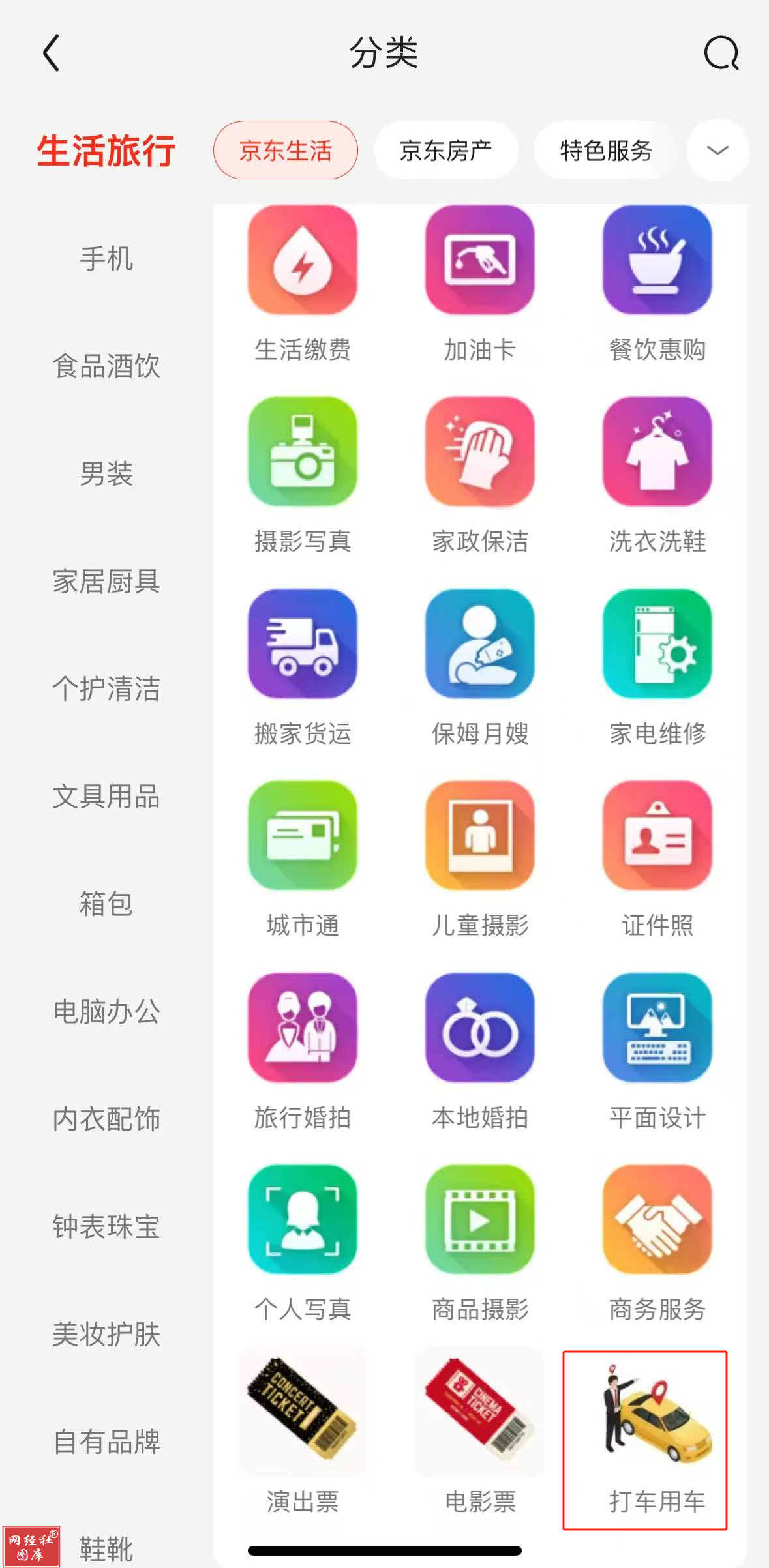Screen dimensions: 769x1568
Task: Switch to the 美妆护肤 category
Action: pos(106,1335)
